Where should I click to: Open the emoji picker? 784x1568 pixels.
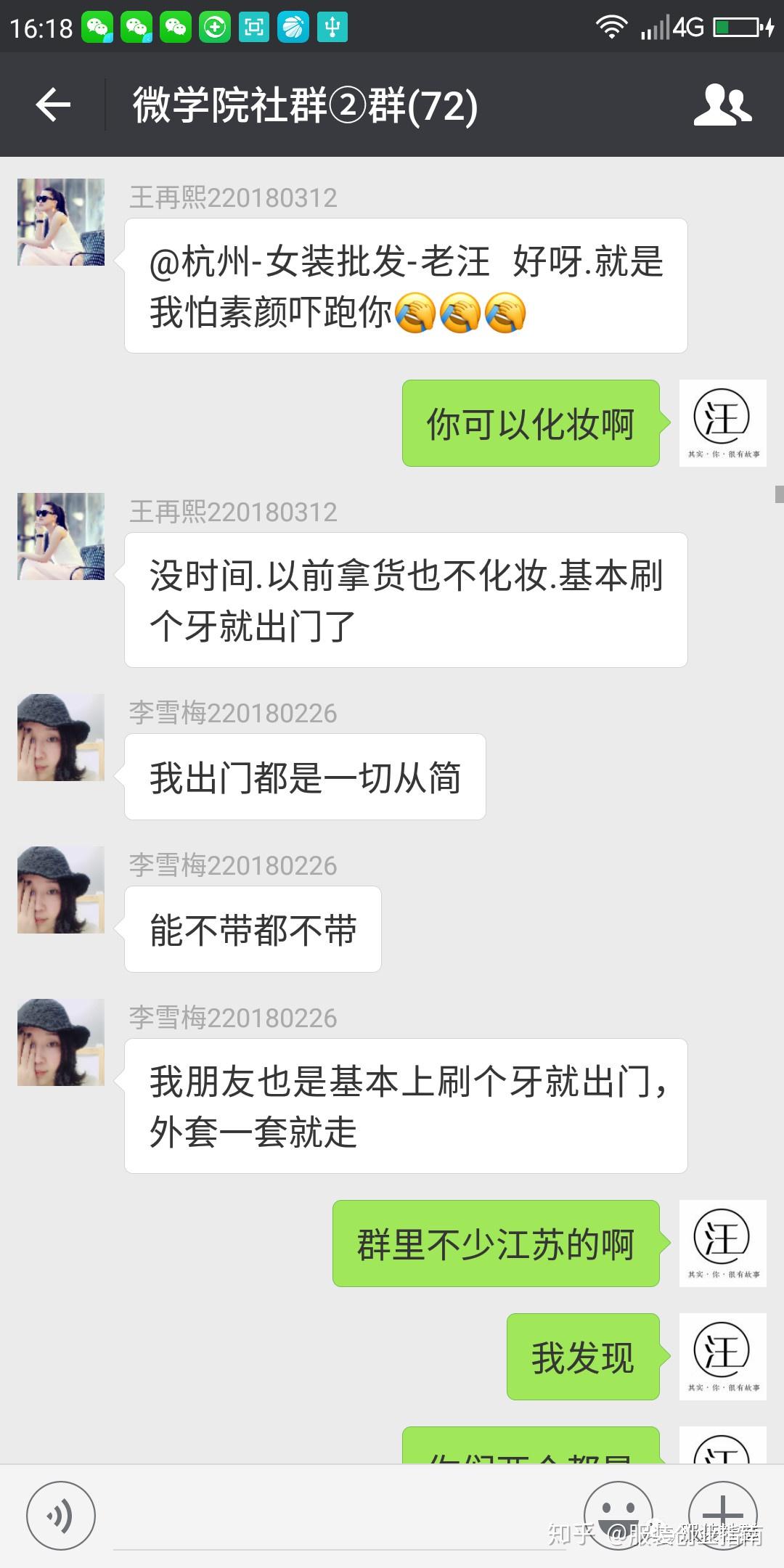pos(618,1516)
